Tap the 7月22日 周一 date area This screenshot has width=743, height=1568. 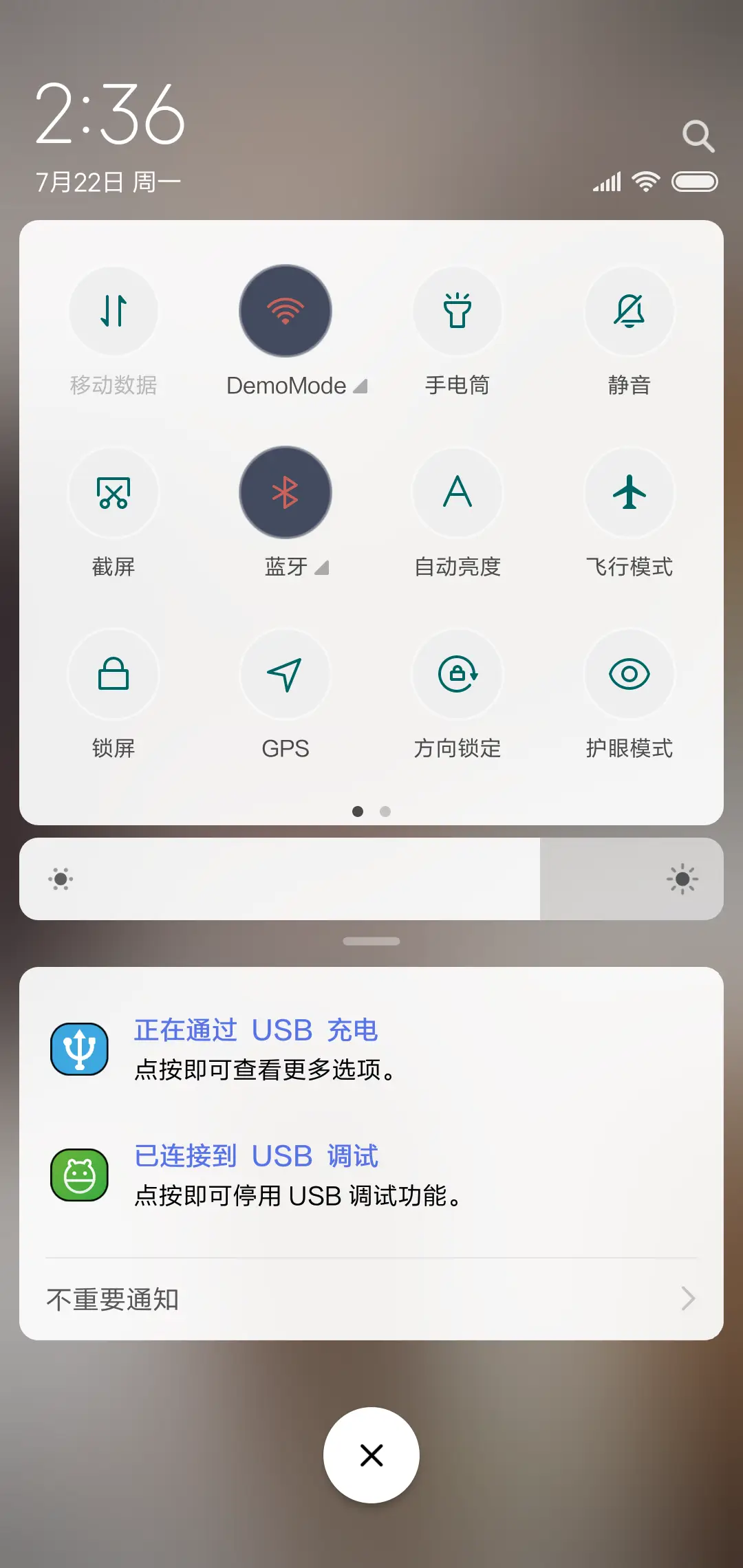(107, 181)
